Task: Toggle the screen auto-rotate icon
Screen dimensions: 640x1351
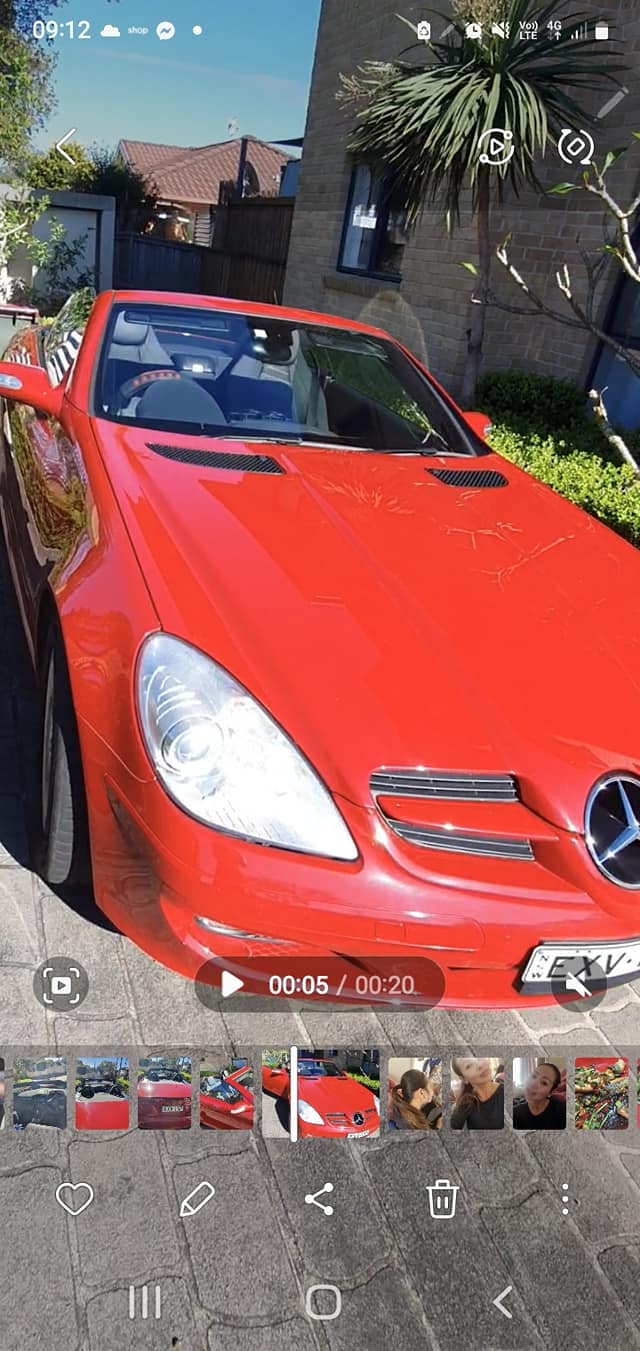Action: pyautogui.click(x=575, y=147)
